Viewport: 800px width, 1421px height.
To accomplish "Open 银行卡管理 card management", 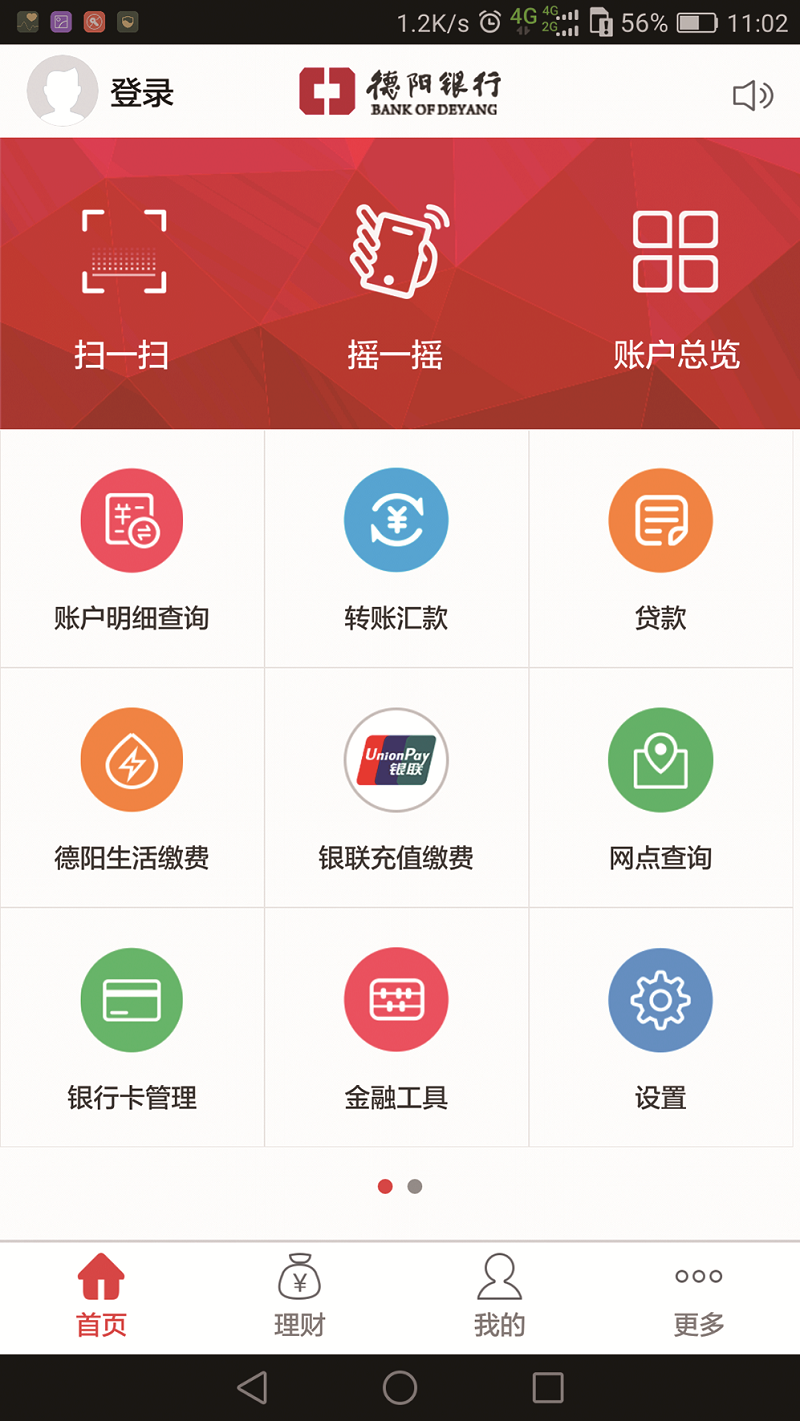I will coord(132,1028).
